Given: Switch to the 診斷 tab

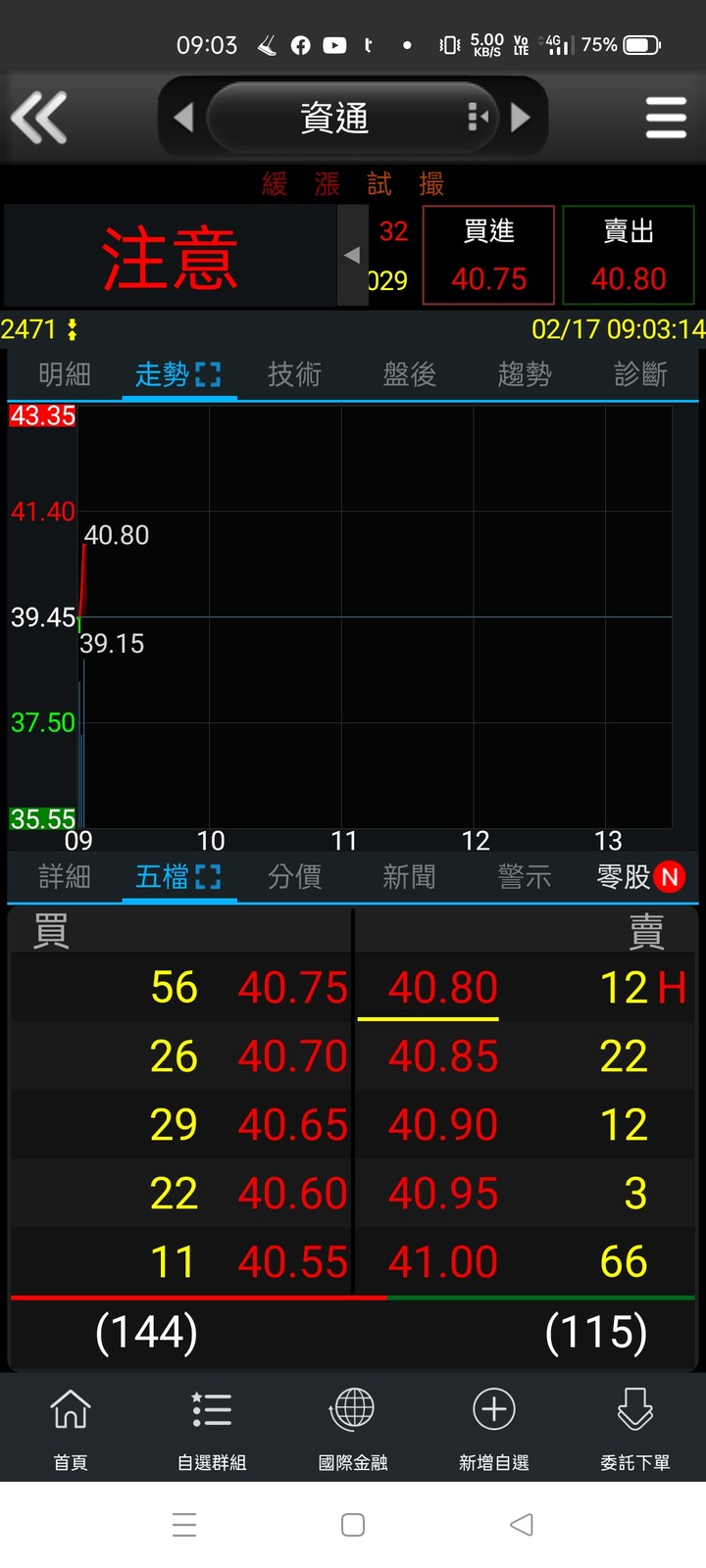Looking at the screenshot, I should (640, 374).
